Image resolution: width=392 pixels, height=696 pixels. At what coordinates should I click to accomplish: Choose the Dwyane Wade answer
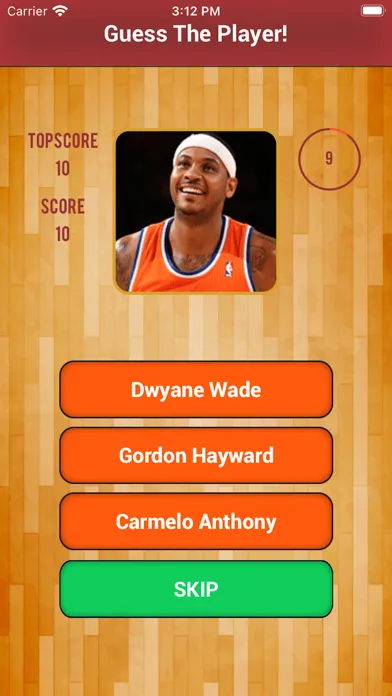[x=196, y=389]
